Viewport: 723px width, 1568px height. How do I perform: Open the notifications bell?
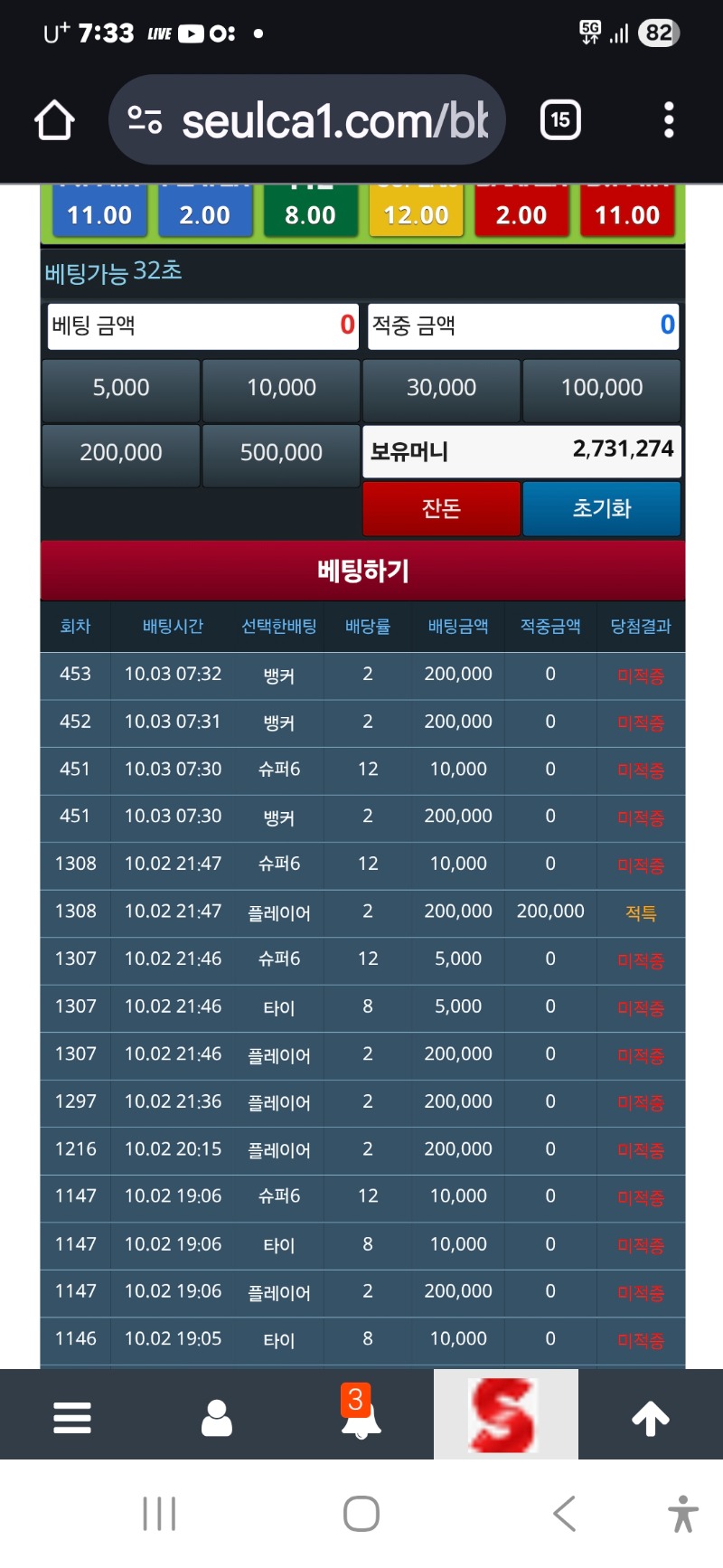361,1415
